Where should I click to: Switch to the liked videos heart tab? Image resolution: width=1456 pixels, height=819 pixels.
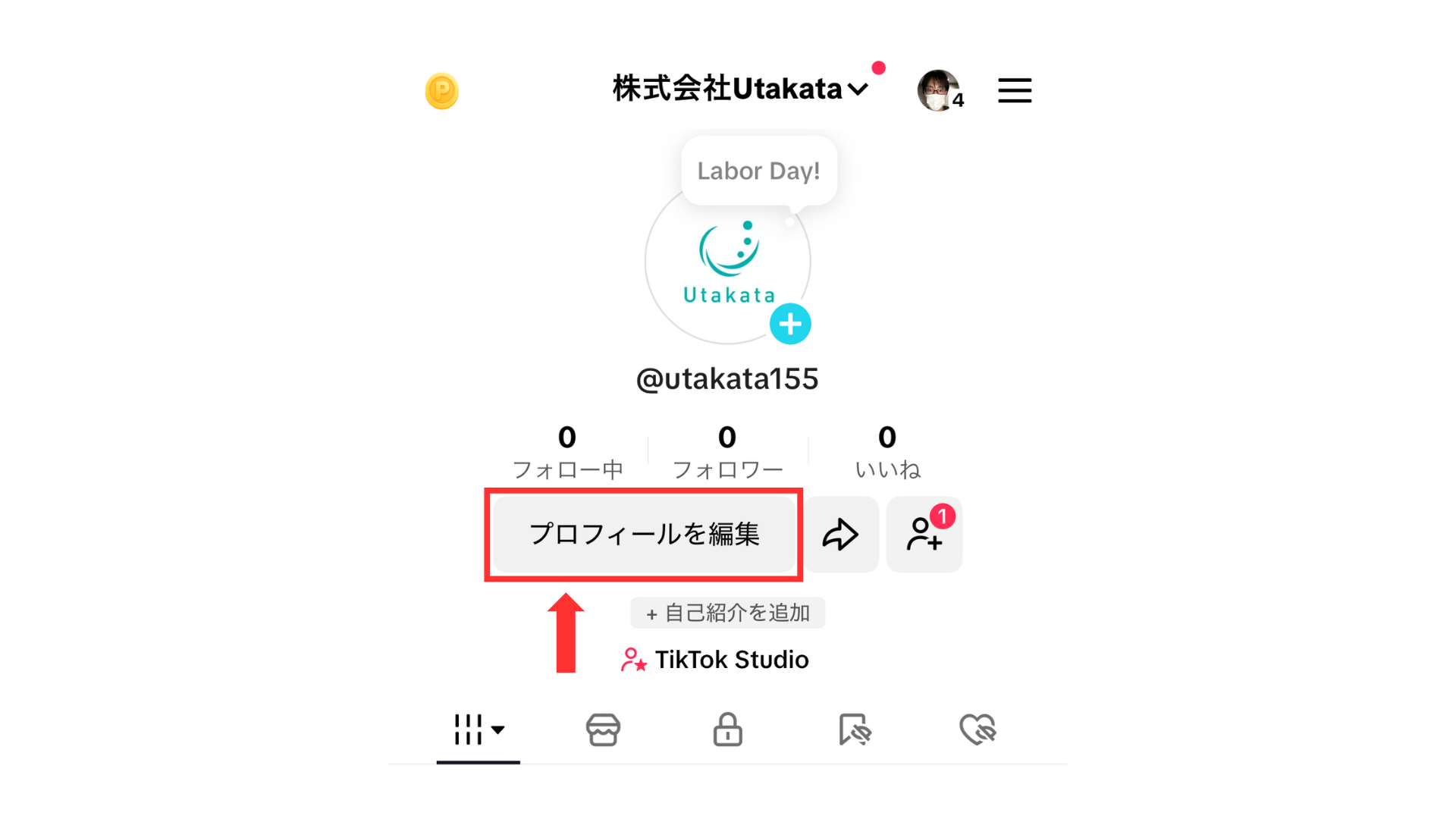[x=977, y=730]
